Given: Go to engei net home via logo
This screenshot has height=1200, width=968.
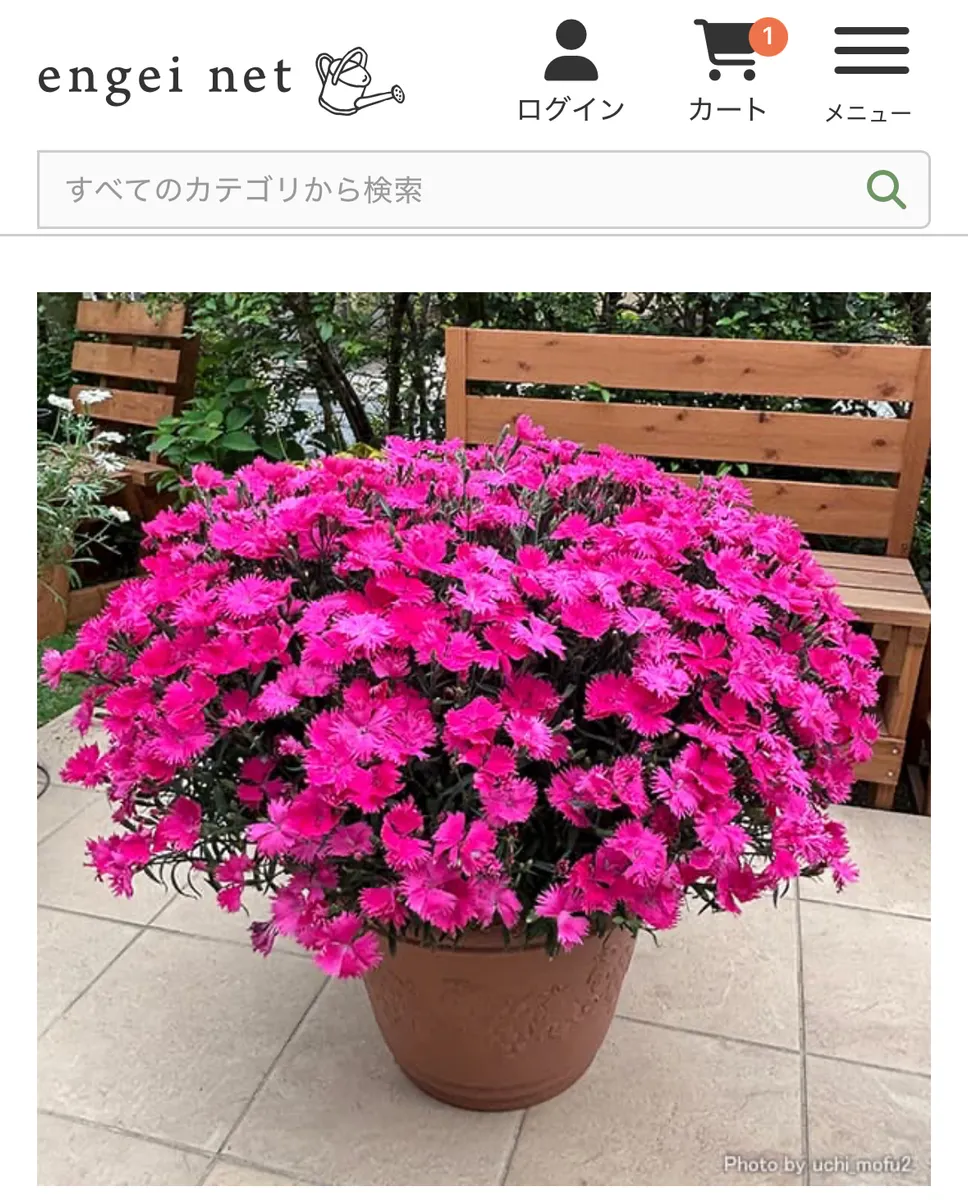Looking at the screenshot, I should click(x=221, y=79).
